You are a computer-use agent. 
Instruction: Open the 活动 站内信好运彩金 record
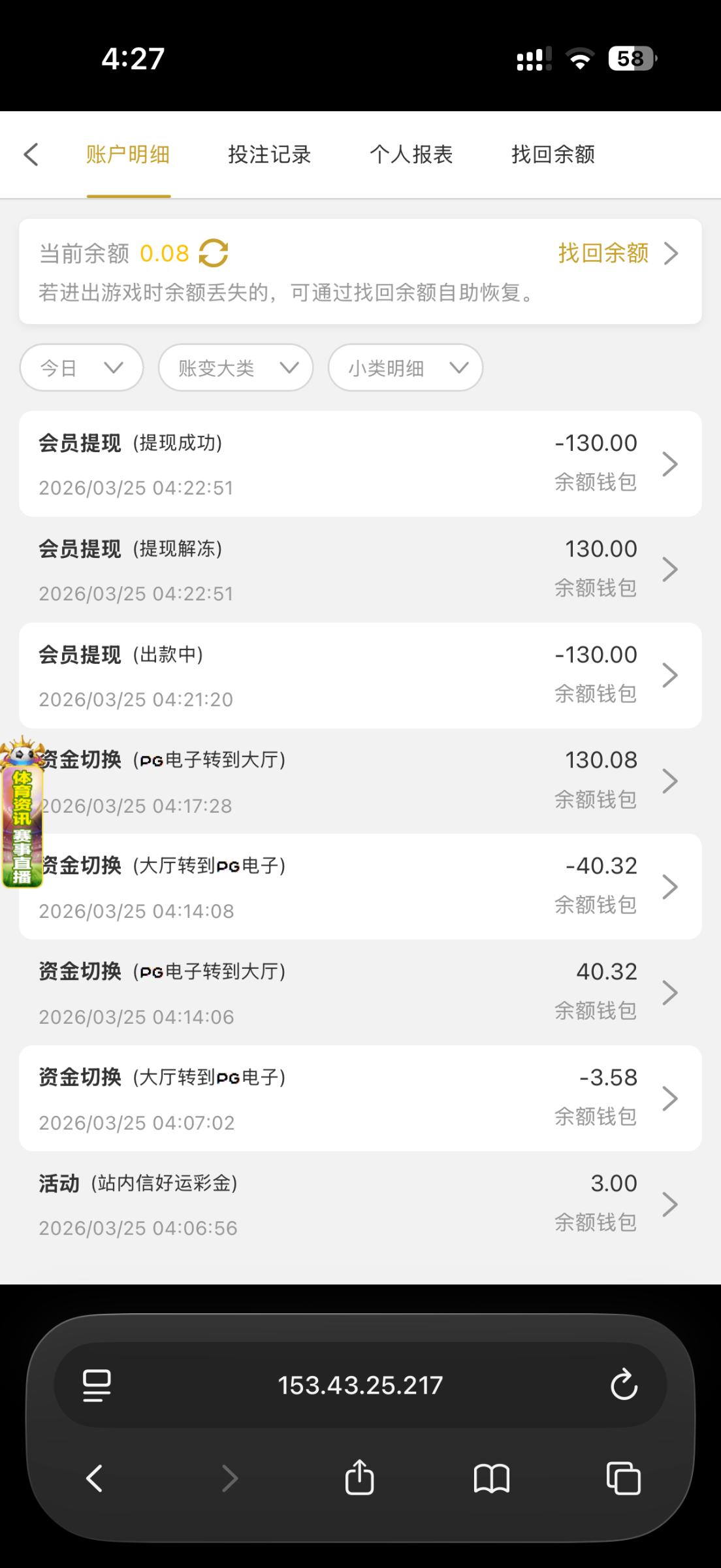click(360, 1205)
